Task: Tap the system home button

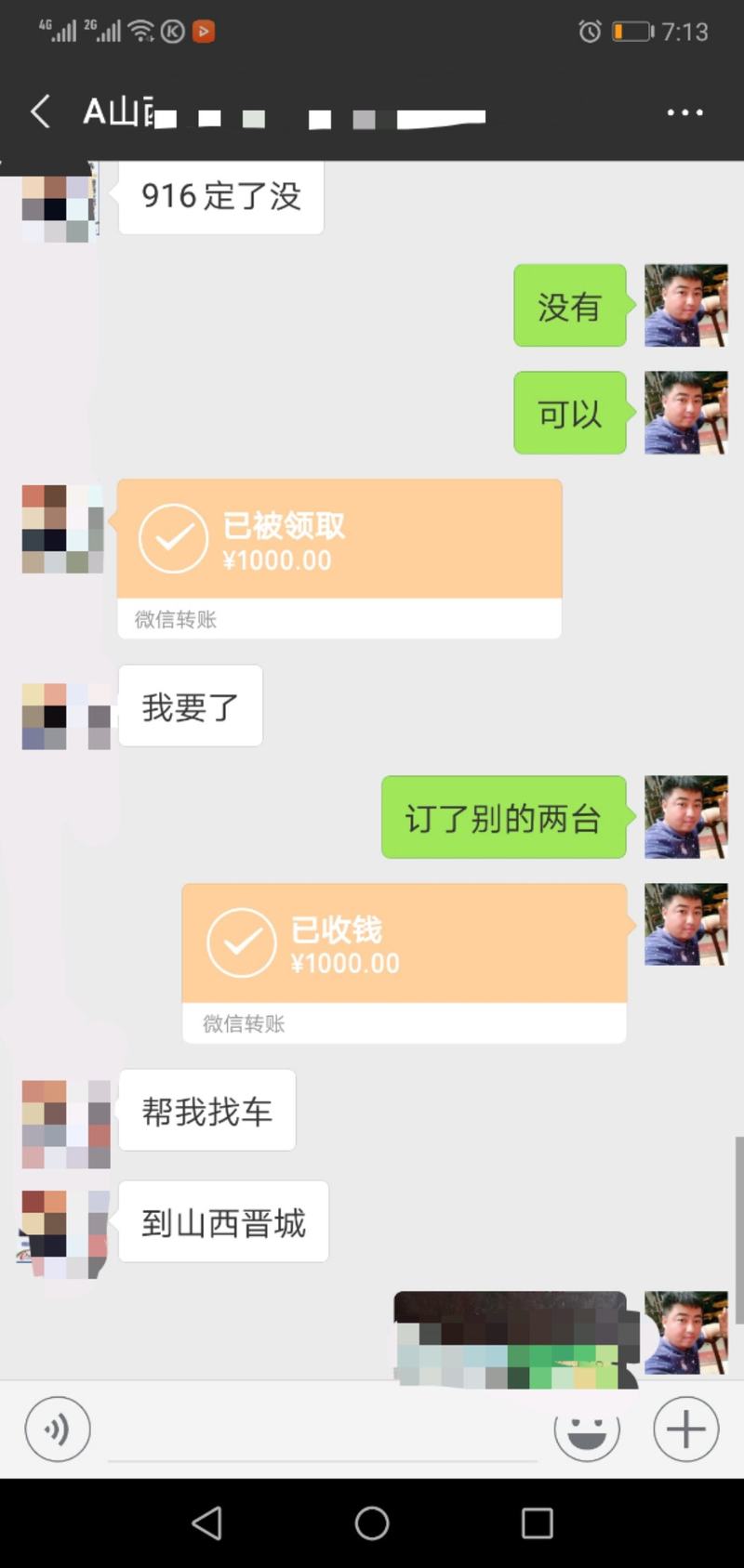Action: point(372,1523)
